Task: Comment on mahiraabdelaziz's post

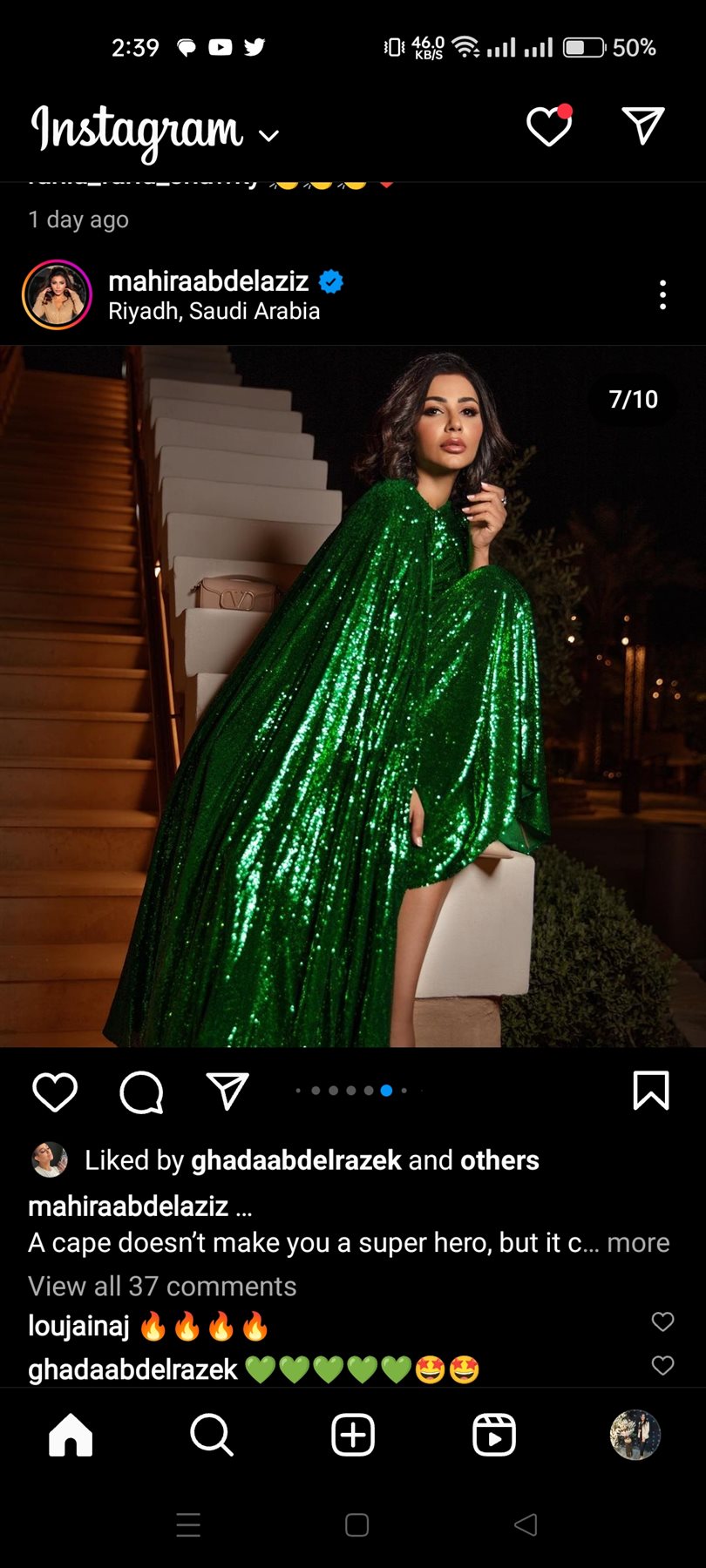Action: click(141, 1092)
